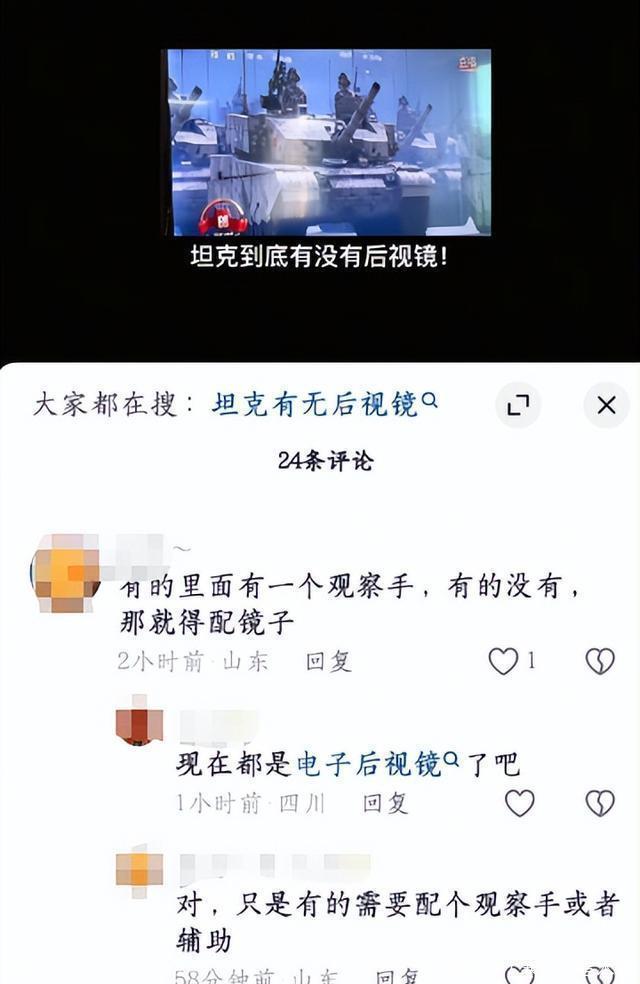Open the tank video at the top

coord(326,142)
